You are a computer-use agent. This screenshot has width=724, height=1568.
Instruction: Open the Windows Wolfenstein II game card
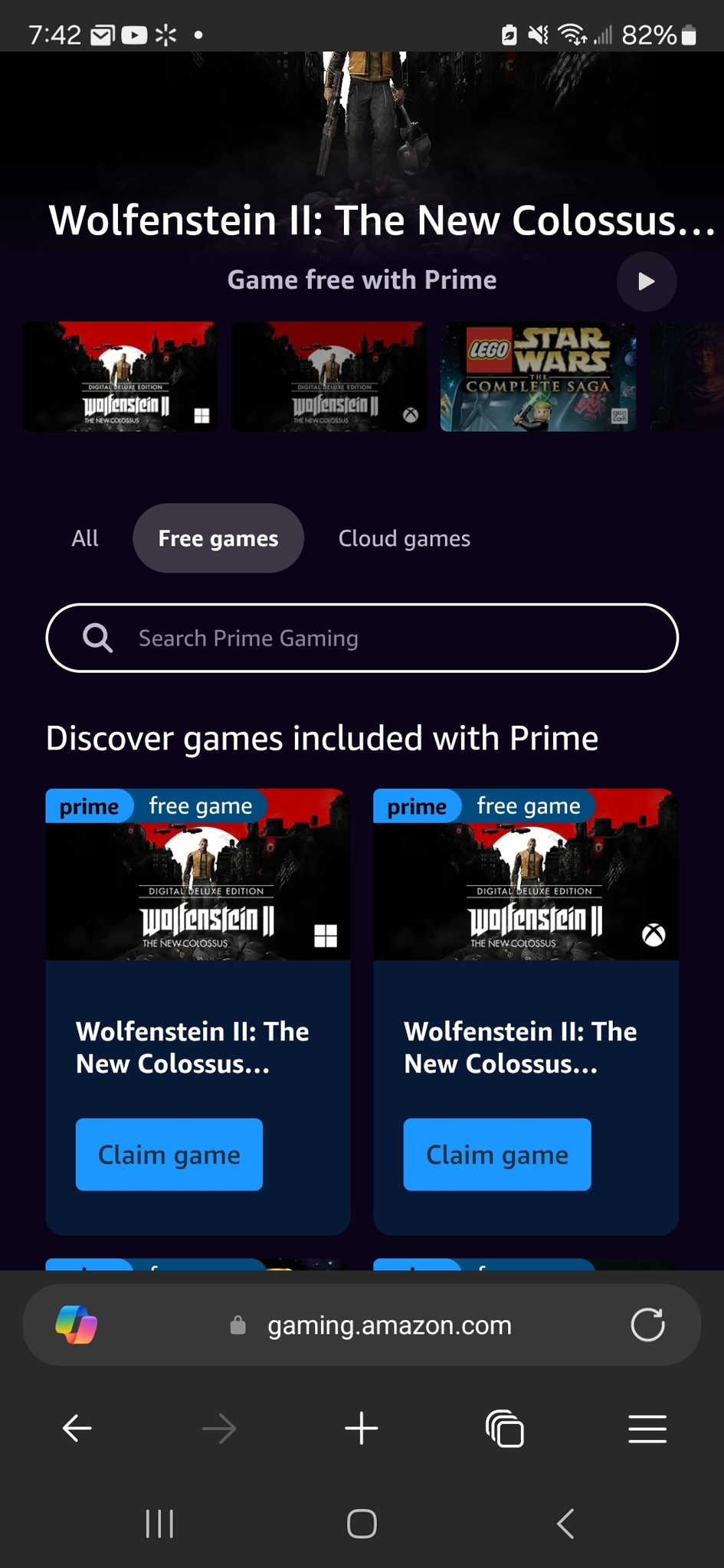pos(198,875)
